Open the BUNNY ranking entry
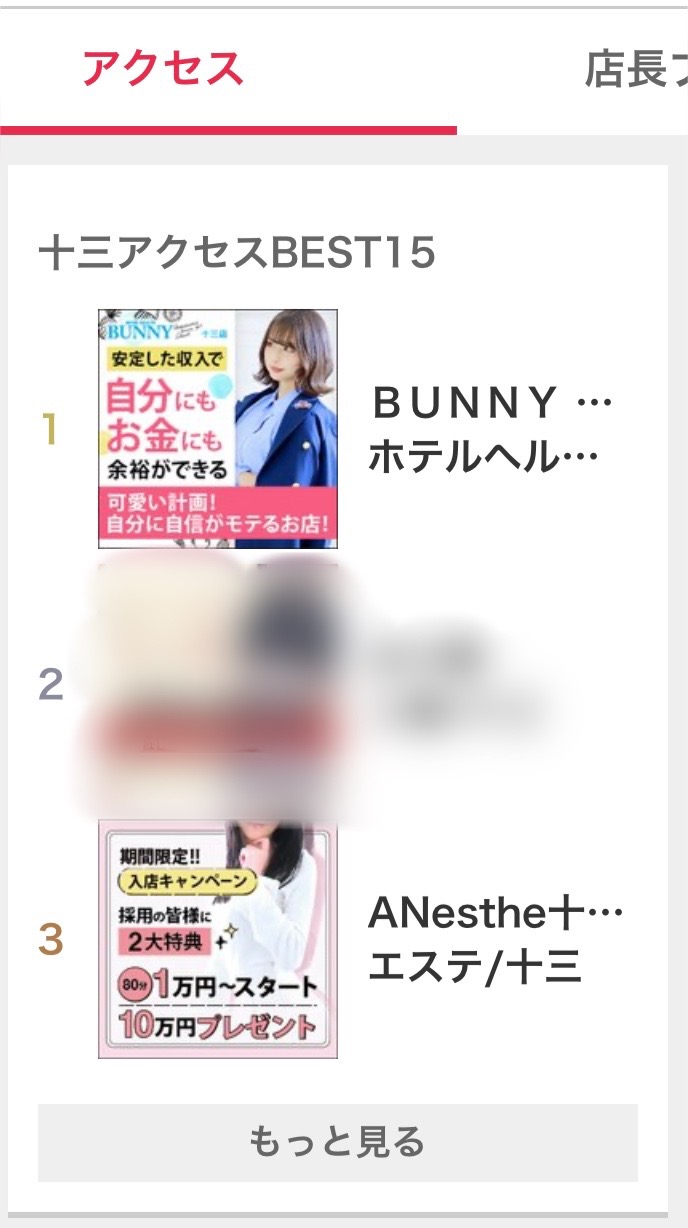Screen dimensions: 688x1228 point(489,429)
